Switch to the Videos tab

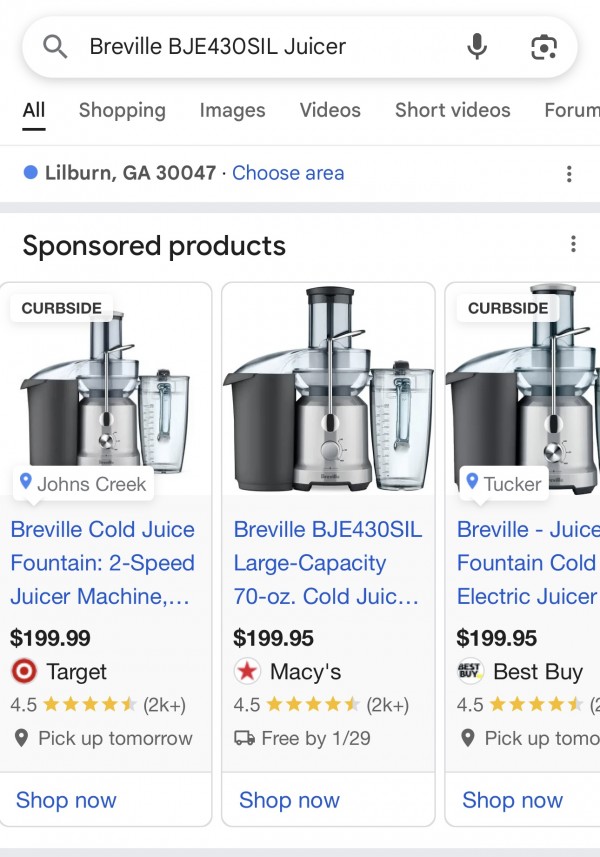pos(330,110)
